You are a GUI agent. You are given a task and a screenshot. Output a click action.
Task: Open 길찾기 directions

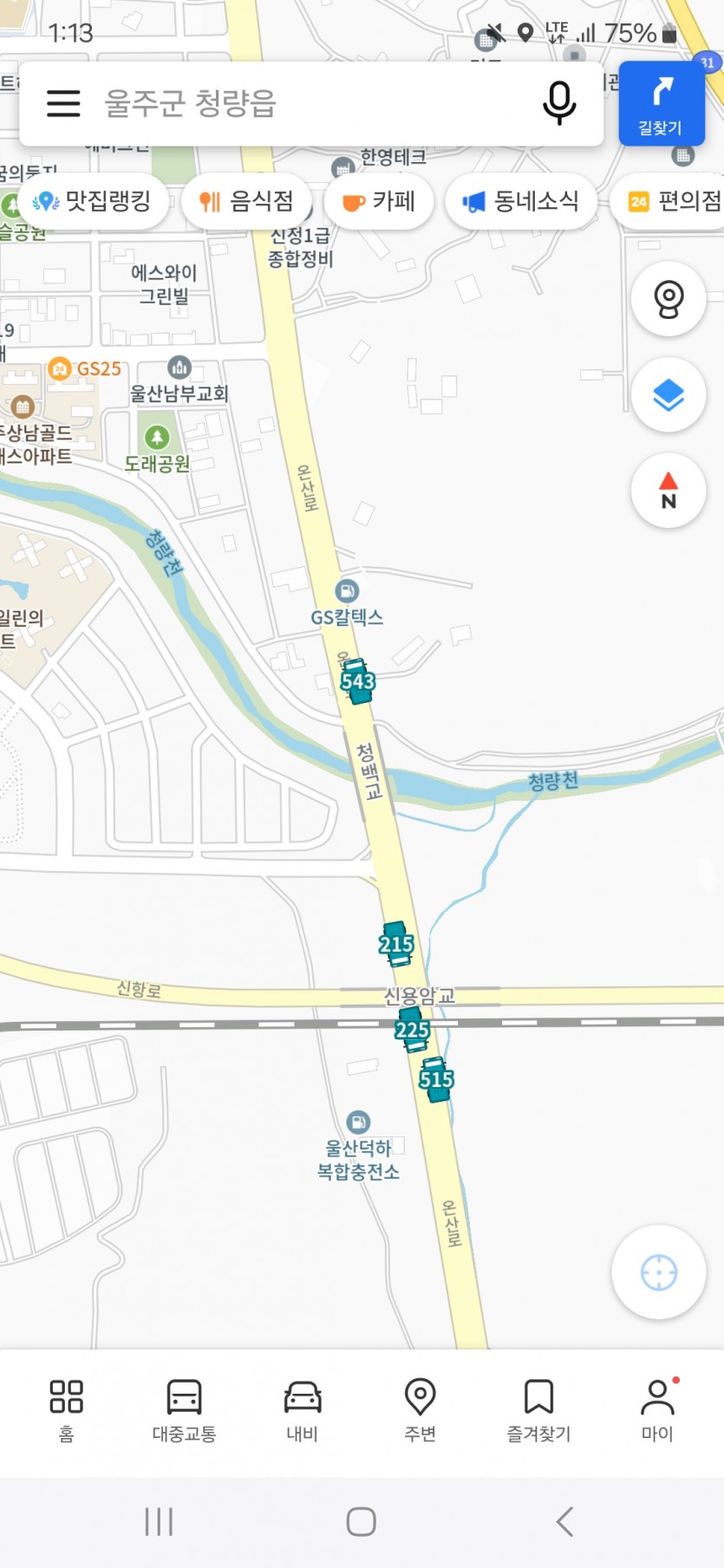coord(661,103)
